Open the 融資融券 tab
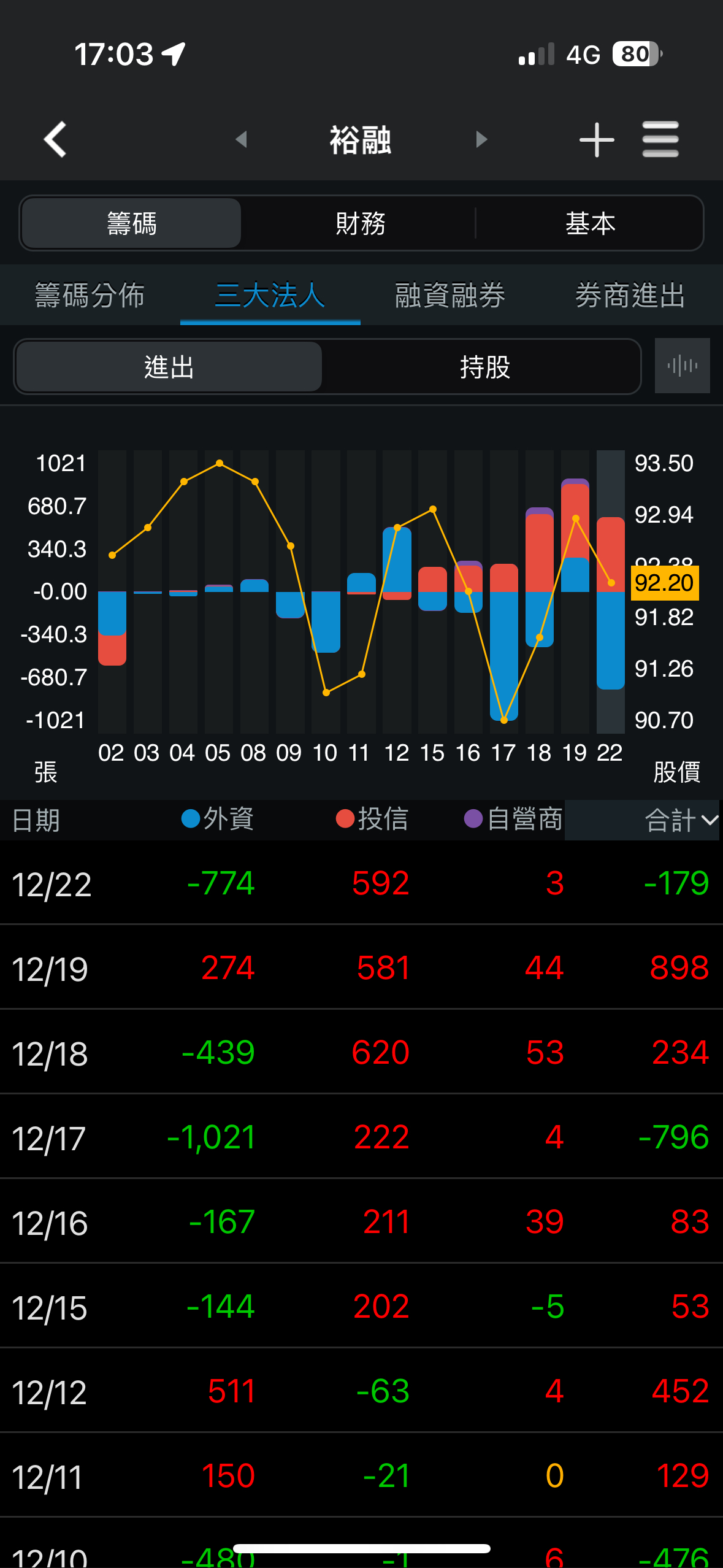This screenshot has width=723, height=1568. [450, 295]
